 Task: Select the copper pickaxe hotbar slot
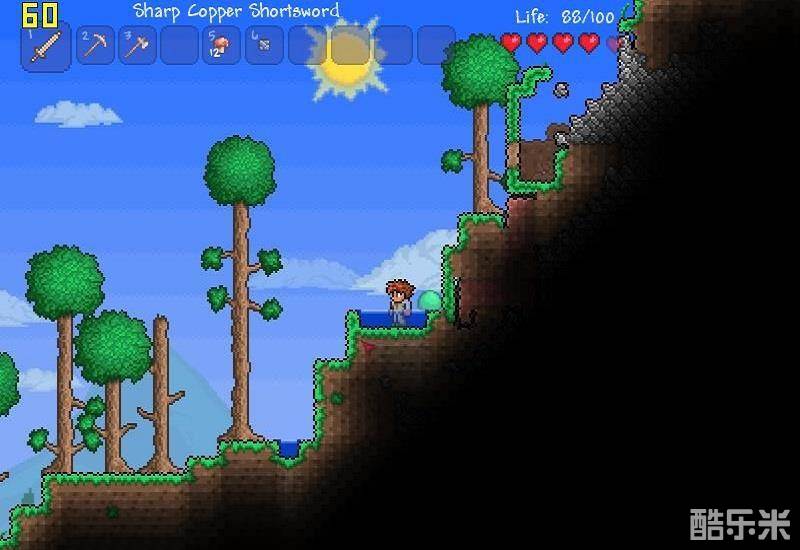(96, 46)
